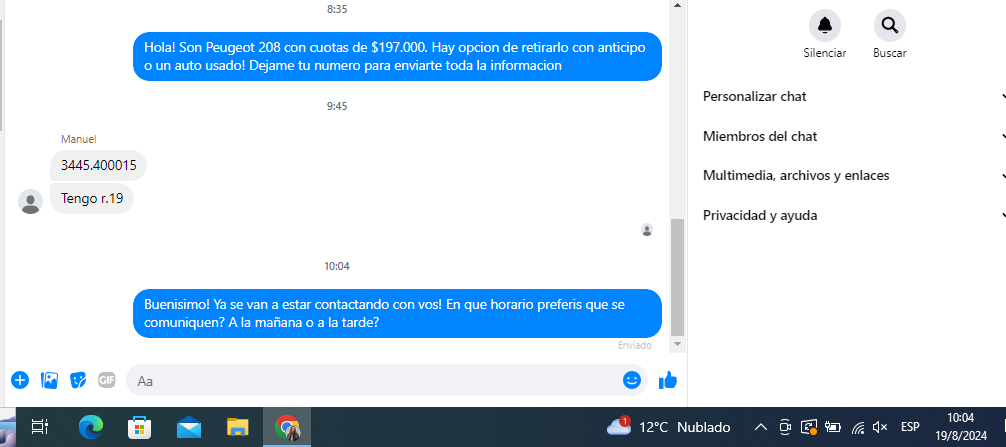Send a thumbs-up like
The width and height of the screenshot is (1006, 447).
(668, 380)
